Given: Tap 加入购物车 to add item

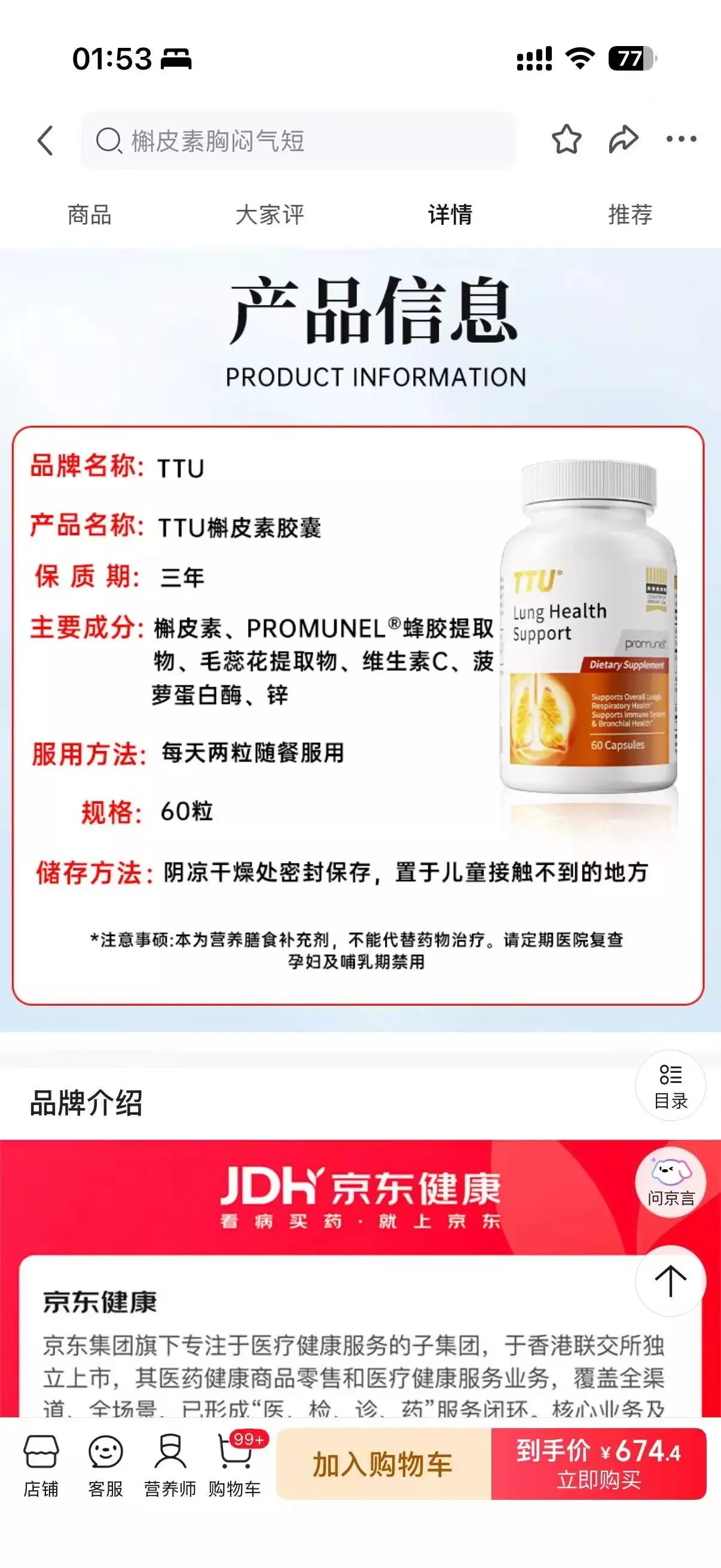Looking at the screenshot, I should coord(383,1465).
